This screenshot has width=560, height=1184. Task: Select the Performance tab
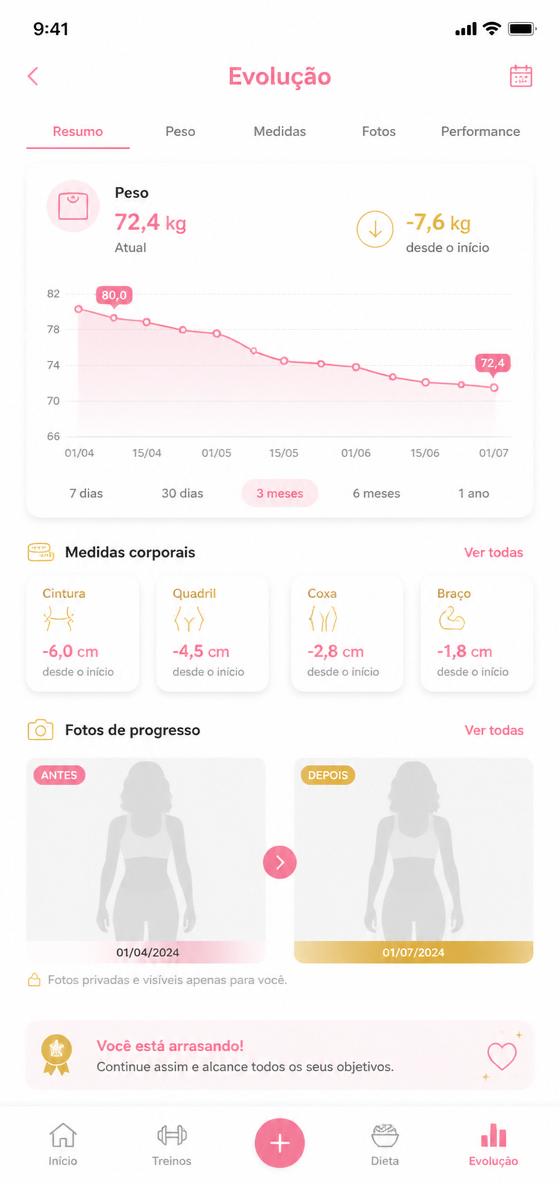pos(481,131)
